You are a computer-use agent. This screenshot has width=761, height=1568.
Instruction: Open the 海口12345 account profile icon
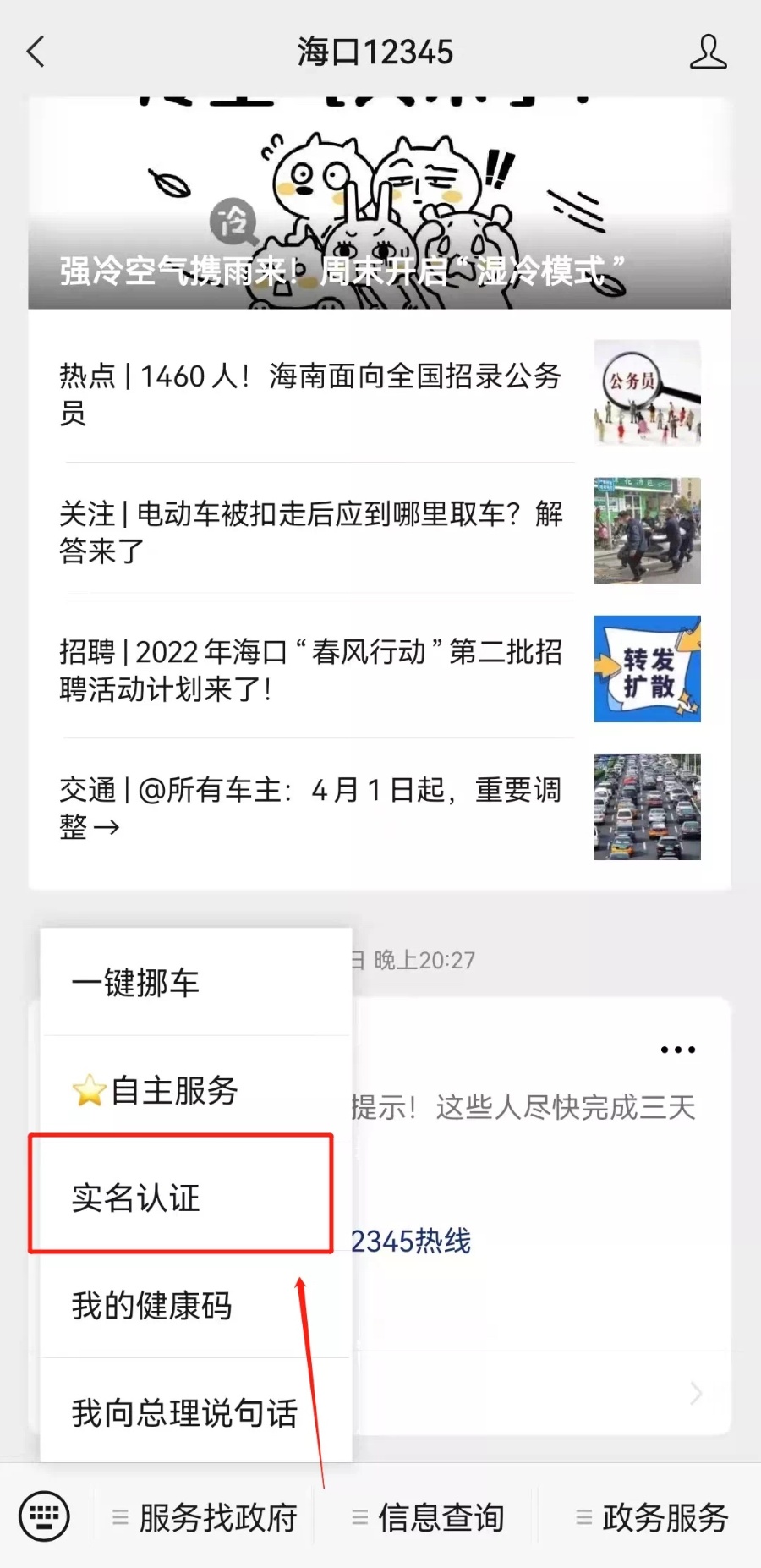pos(707,52)
